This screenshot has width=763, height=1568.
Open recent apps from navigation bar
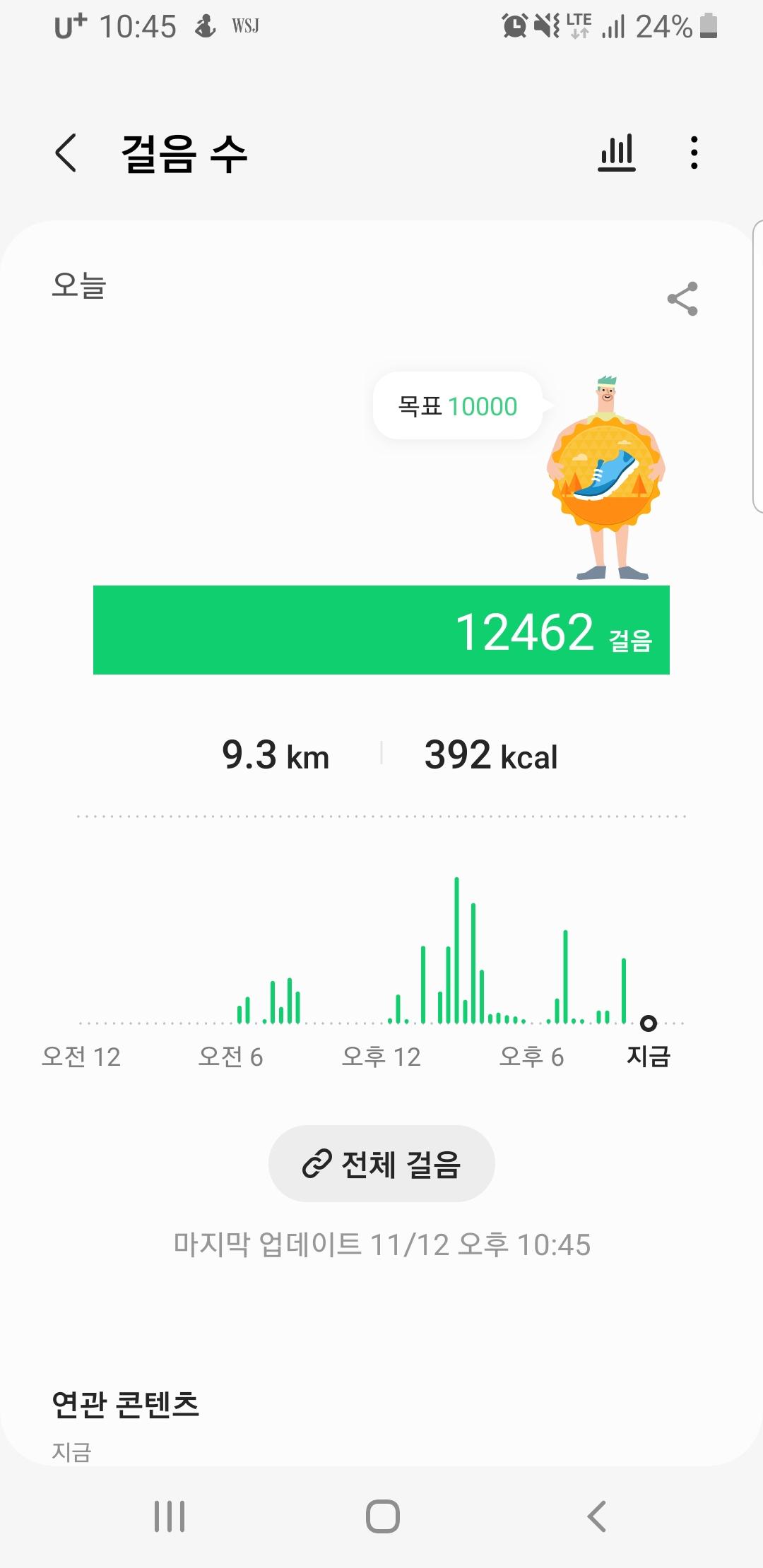point(170,1516)
